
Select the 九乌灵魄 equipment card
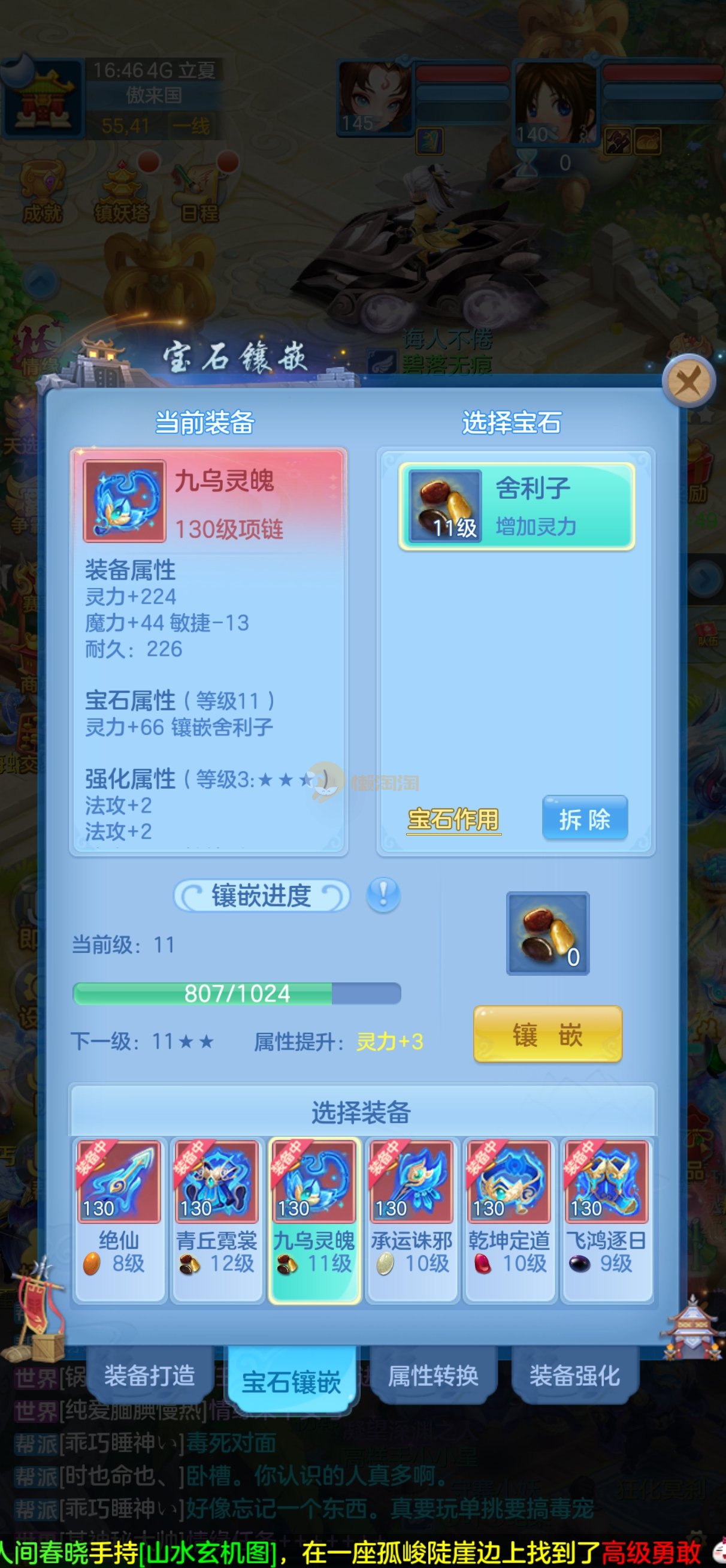click(x=314, y=1220)
